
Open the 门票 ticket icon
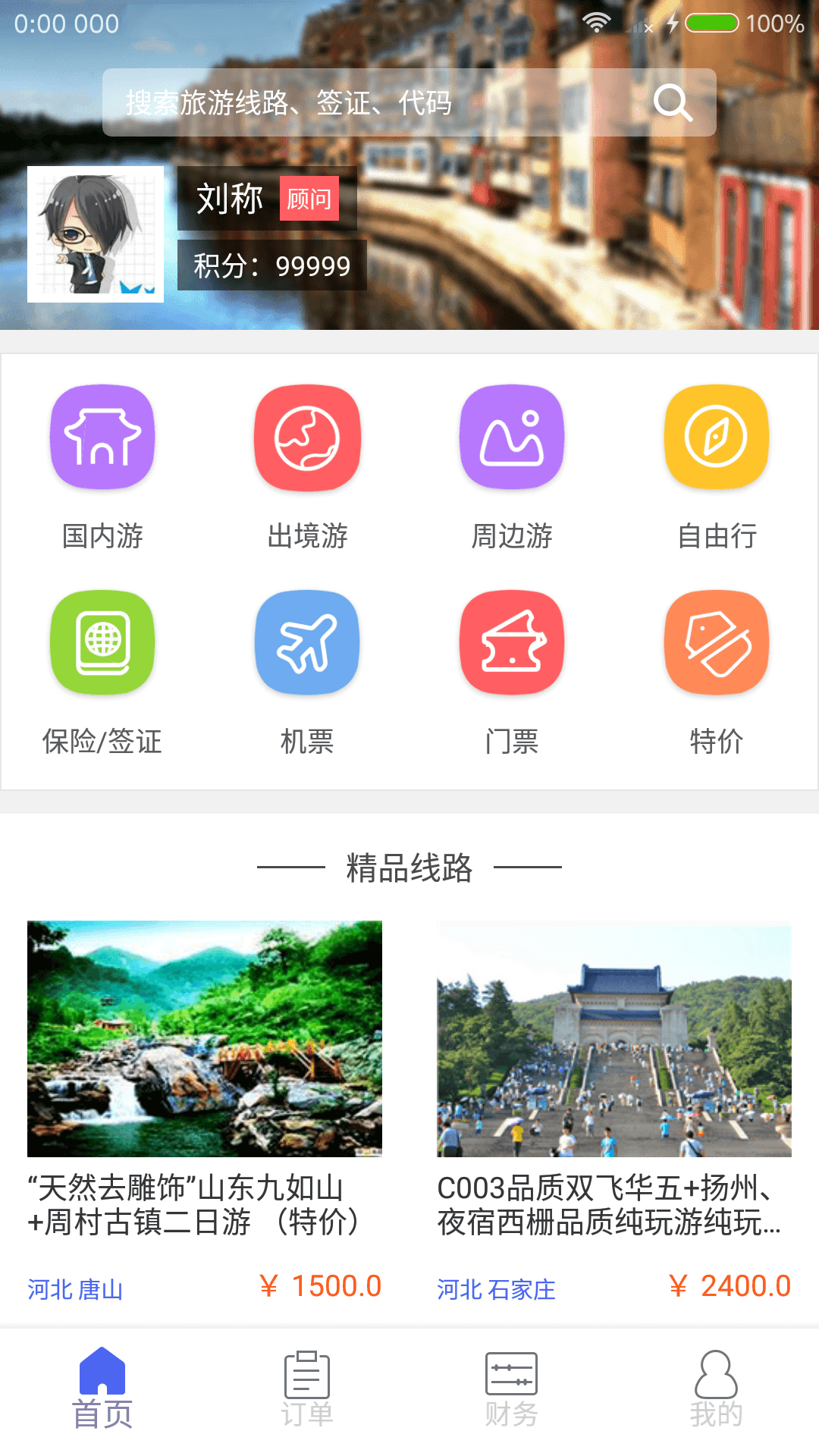tap(512, 642)
